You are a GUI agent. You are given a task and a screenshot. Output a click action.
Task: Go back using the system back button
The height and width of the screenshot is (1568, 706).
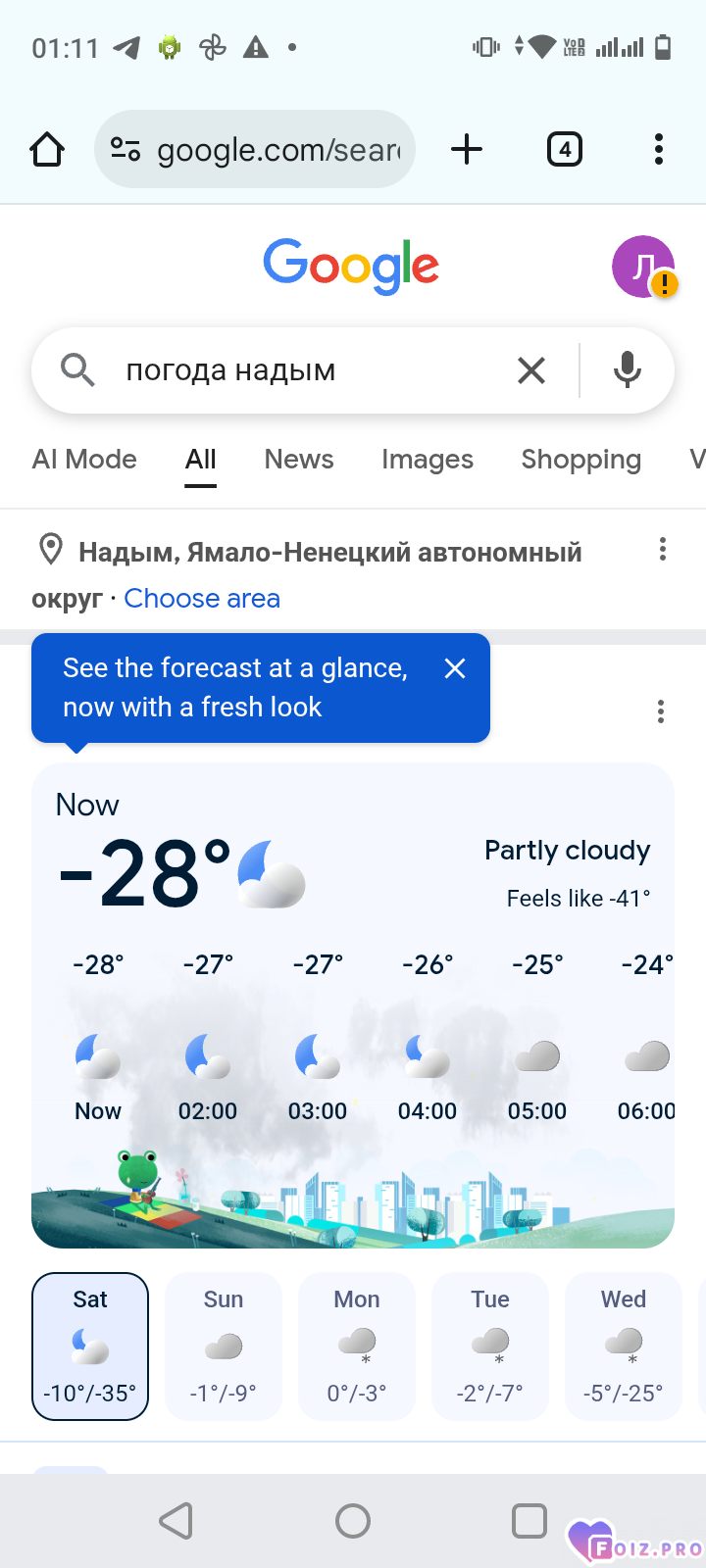coord(176,1521)
